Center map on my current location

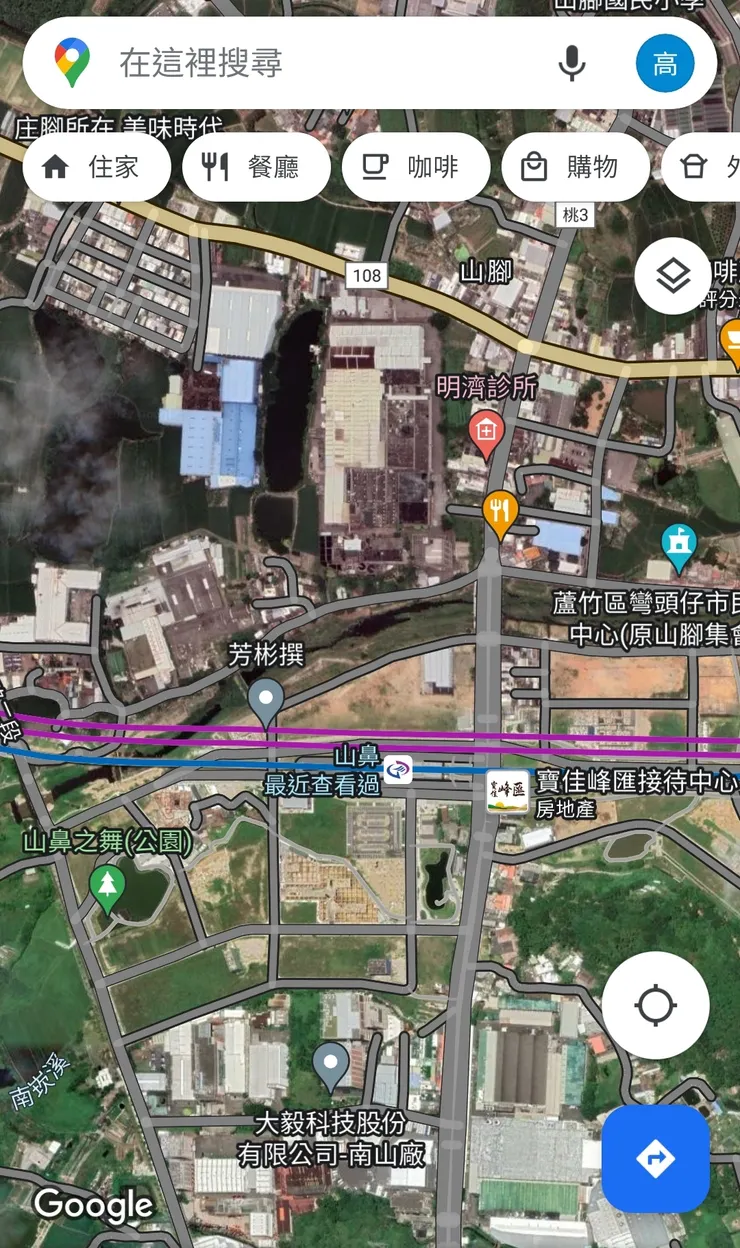pyautogui.click(x=656, y=1004)
